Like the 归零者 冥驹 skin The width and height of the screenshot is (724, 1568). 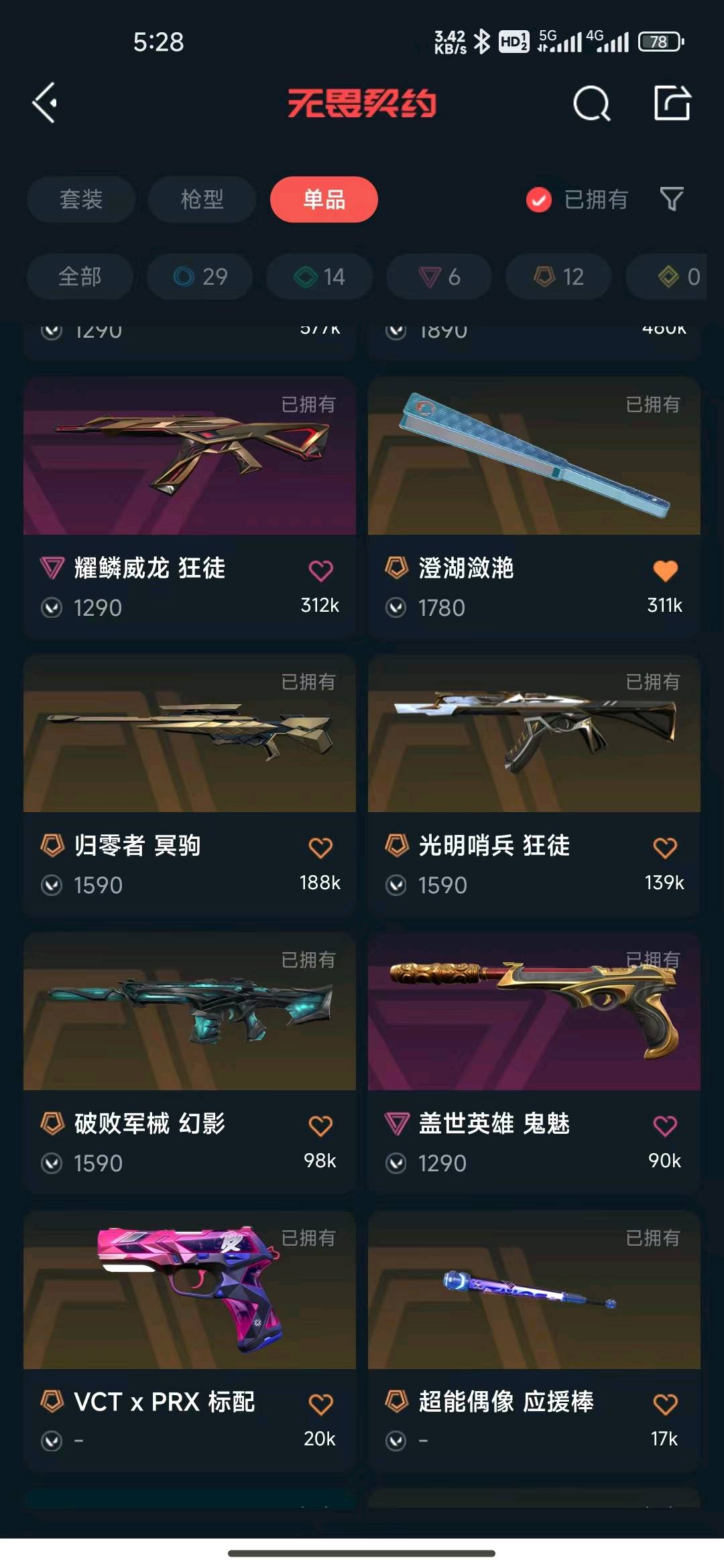(x=320, y=848)
